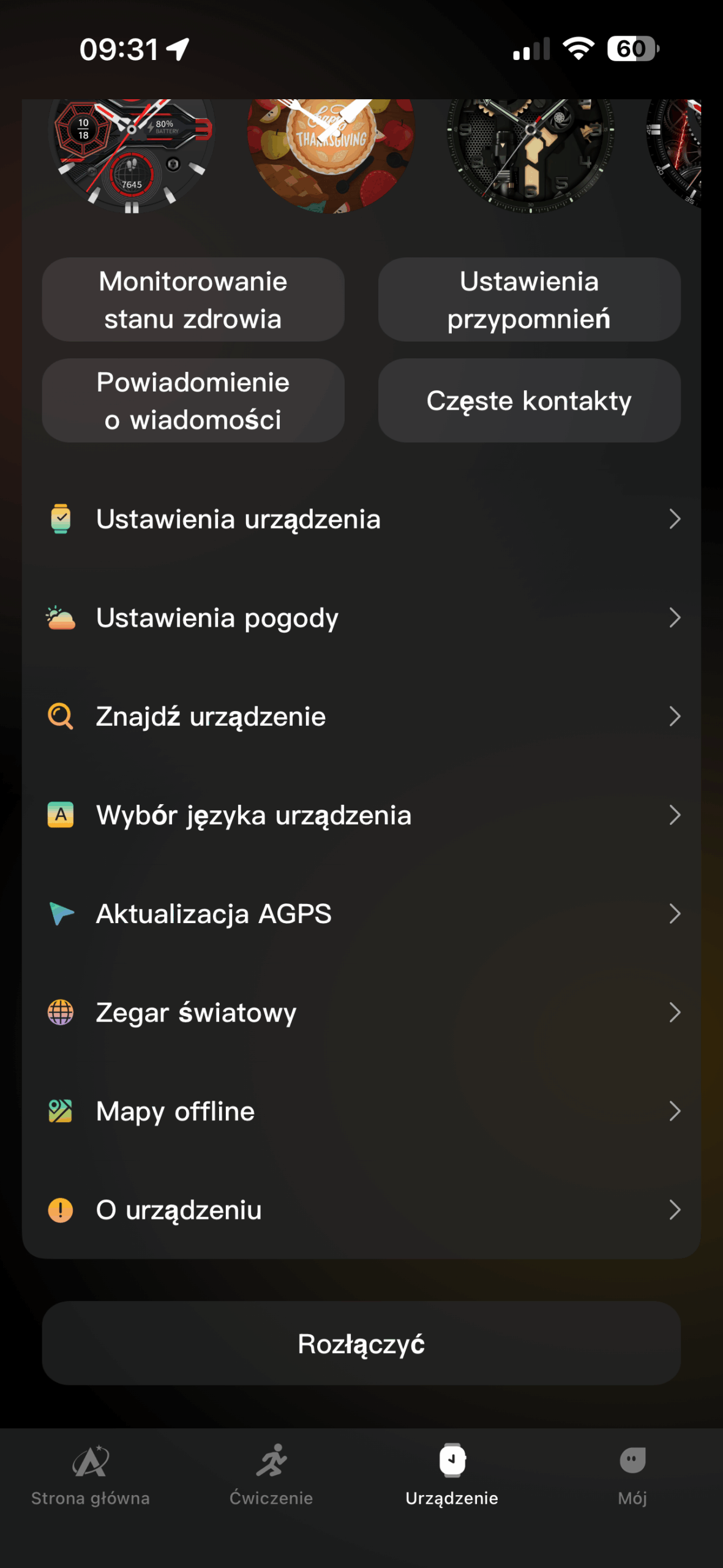Open Monitorowanie stanu zdrowia

point(193,300)
